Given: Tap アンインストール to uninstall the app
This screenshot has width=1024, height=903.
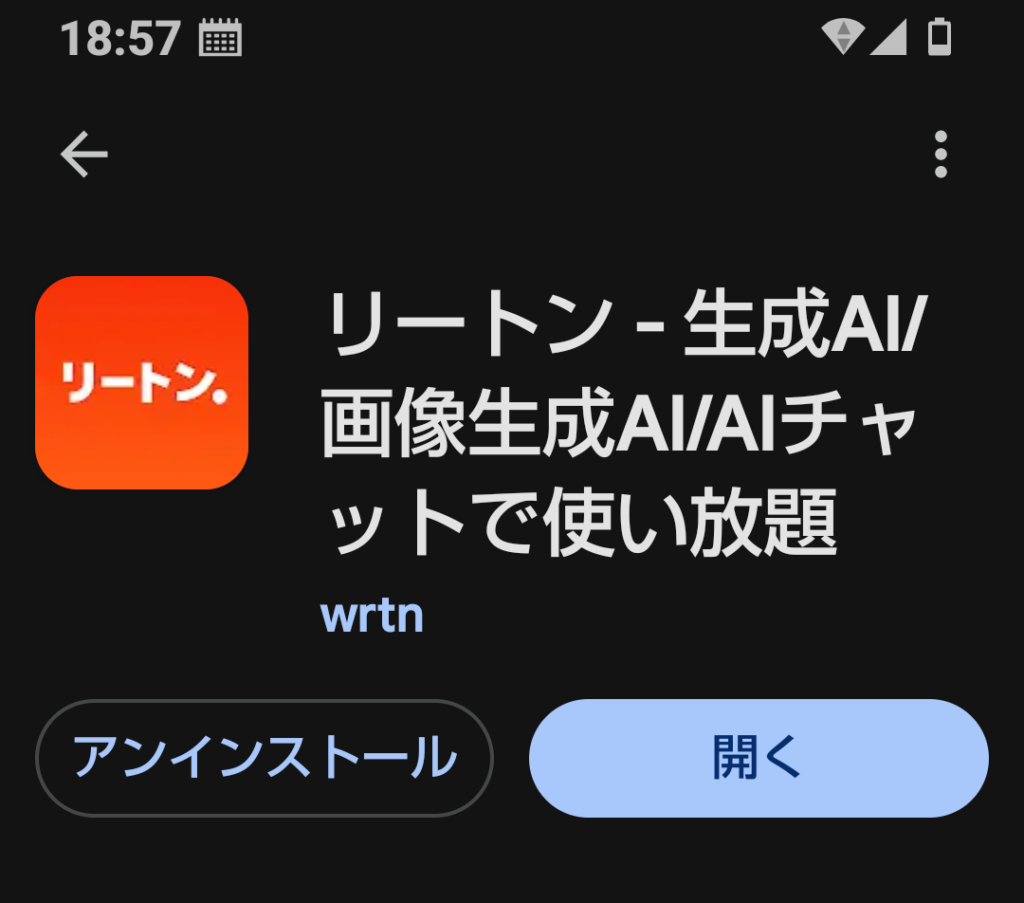Looking at the screenshot, I should (x=264, y=758).
